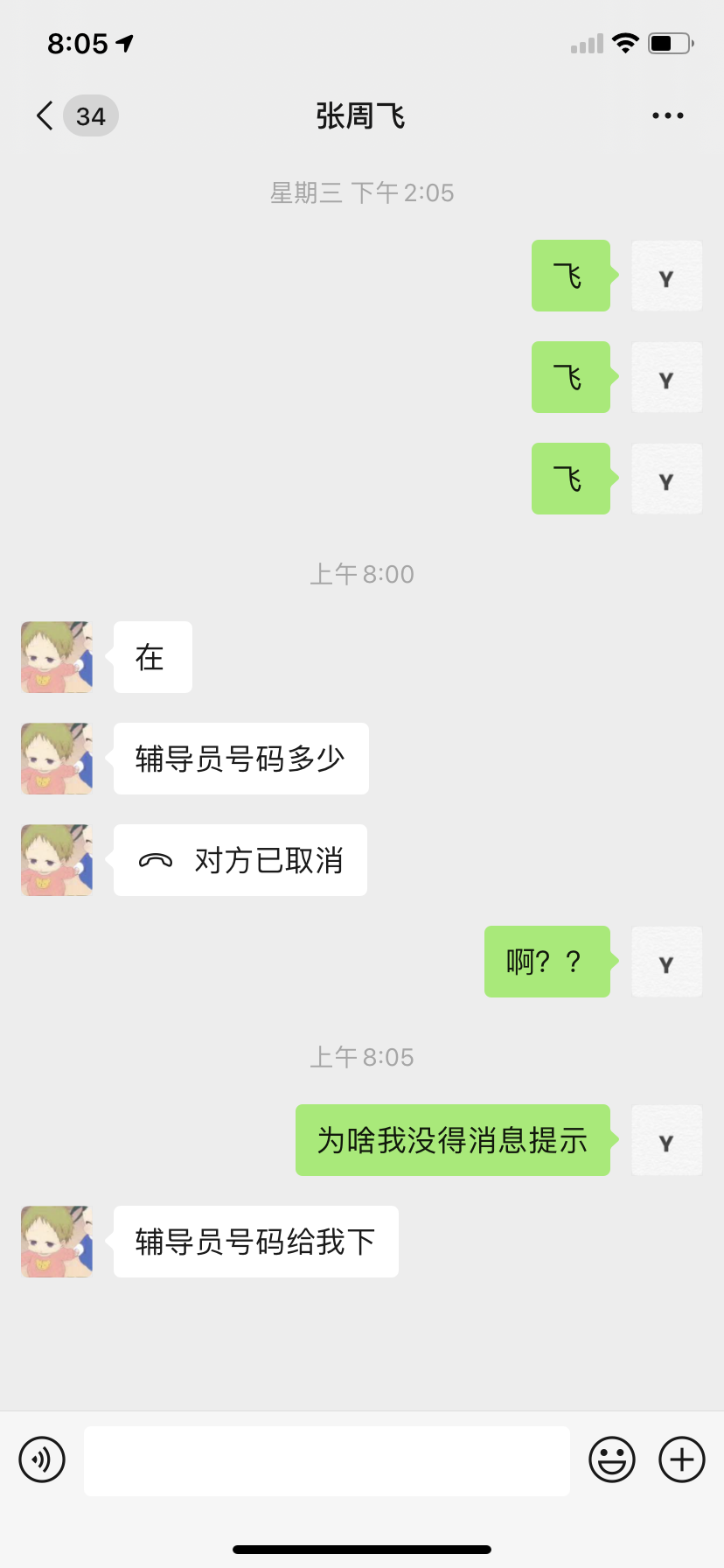Go back to the chat list
Viewport: 724px width, 1568px height.
click(45, 115)
